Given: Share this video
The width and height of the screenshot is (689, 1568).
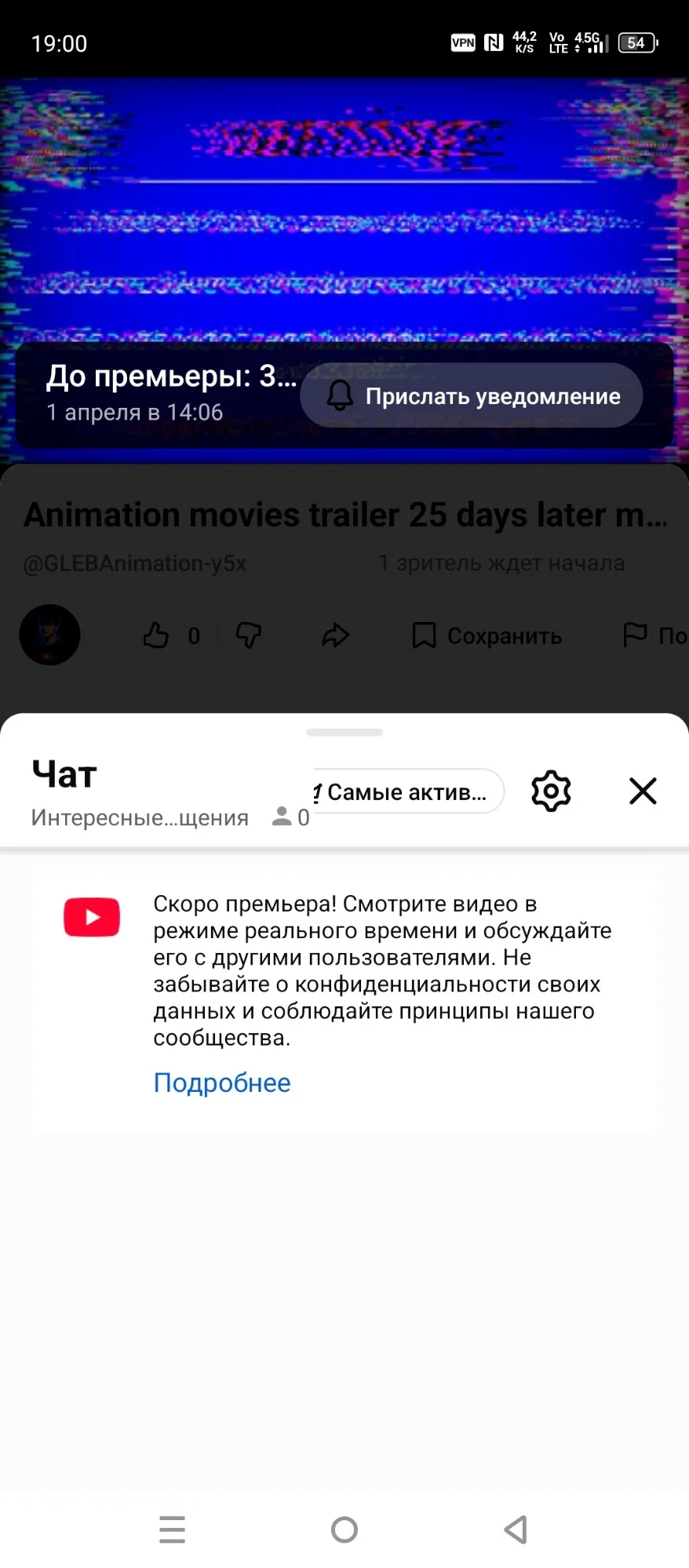Looking at the screenshot, I should 335,635.
